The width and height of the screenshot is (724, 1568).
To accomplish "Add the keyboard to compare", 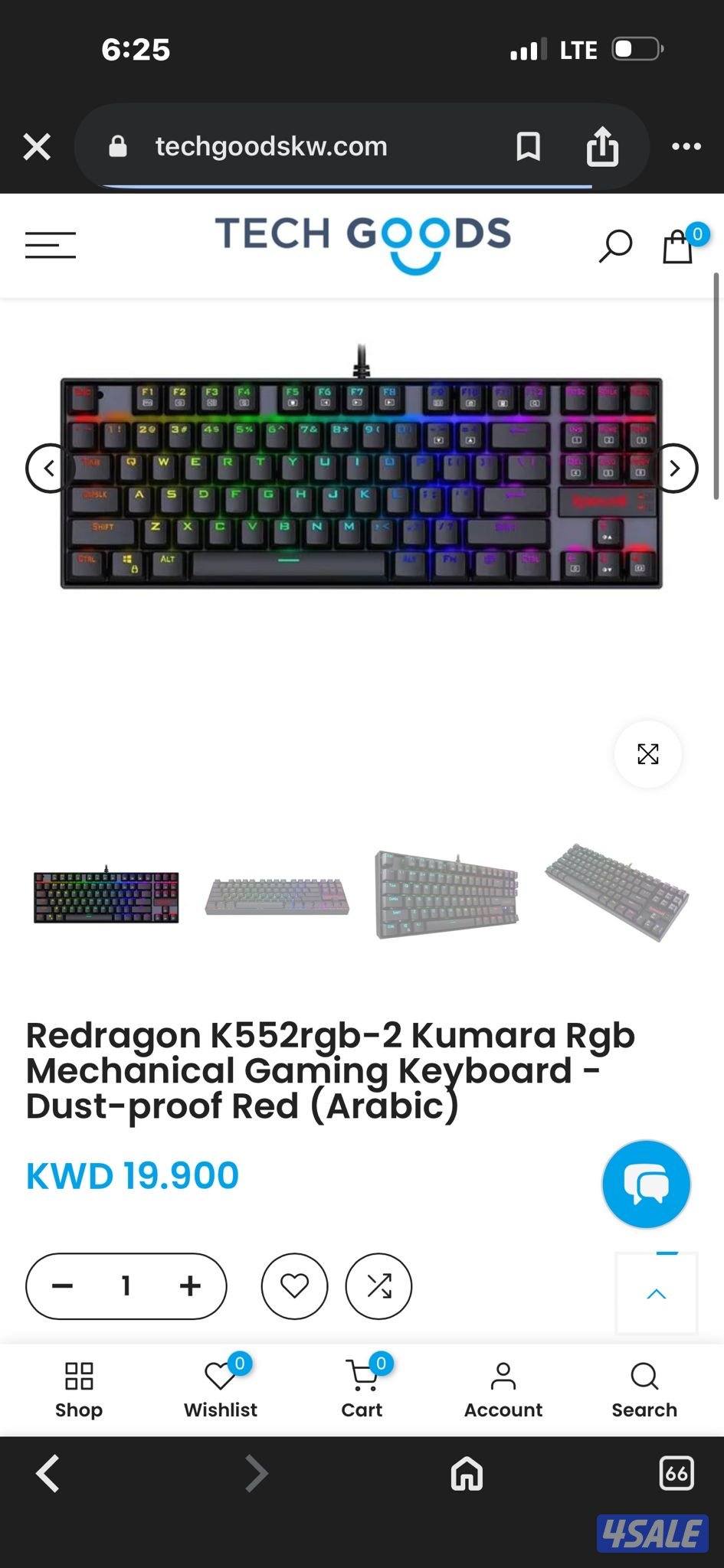I will pos(378,1285).
